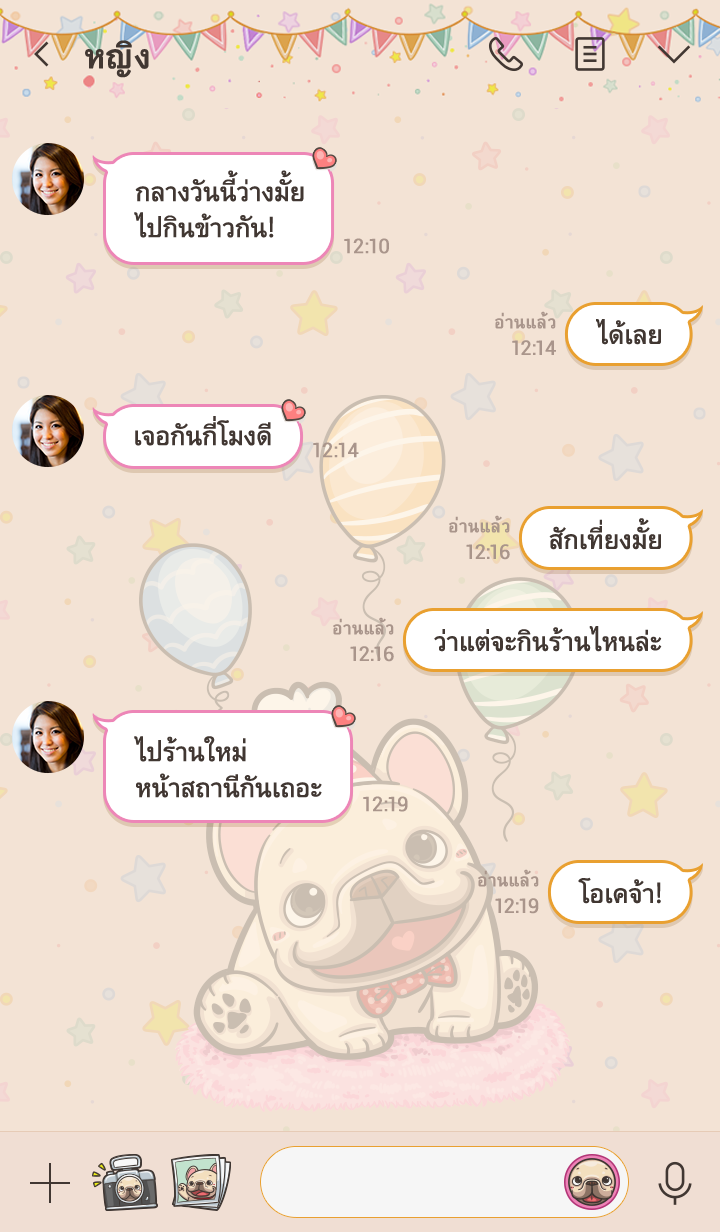Tap the message input field
Image resolution: width=720 pixels, height=1232 pixels.
[x=410, y=1183]
